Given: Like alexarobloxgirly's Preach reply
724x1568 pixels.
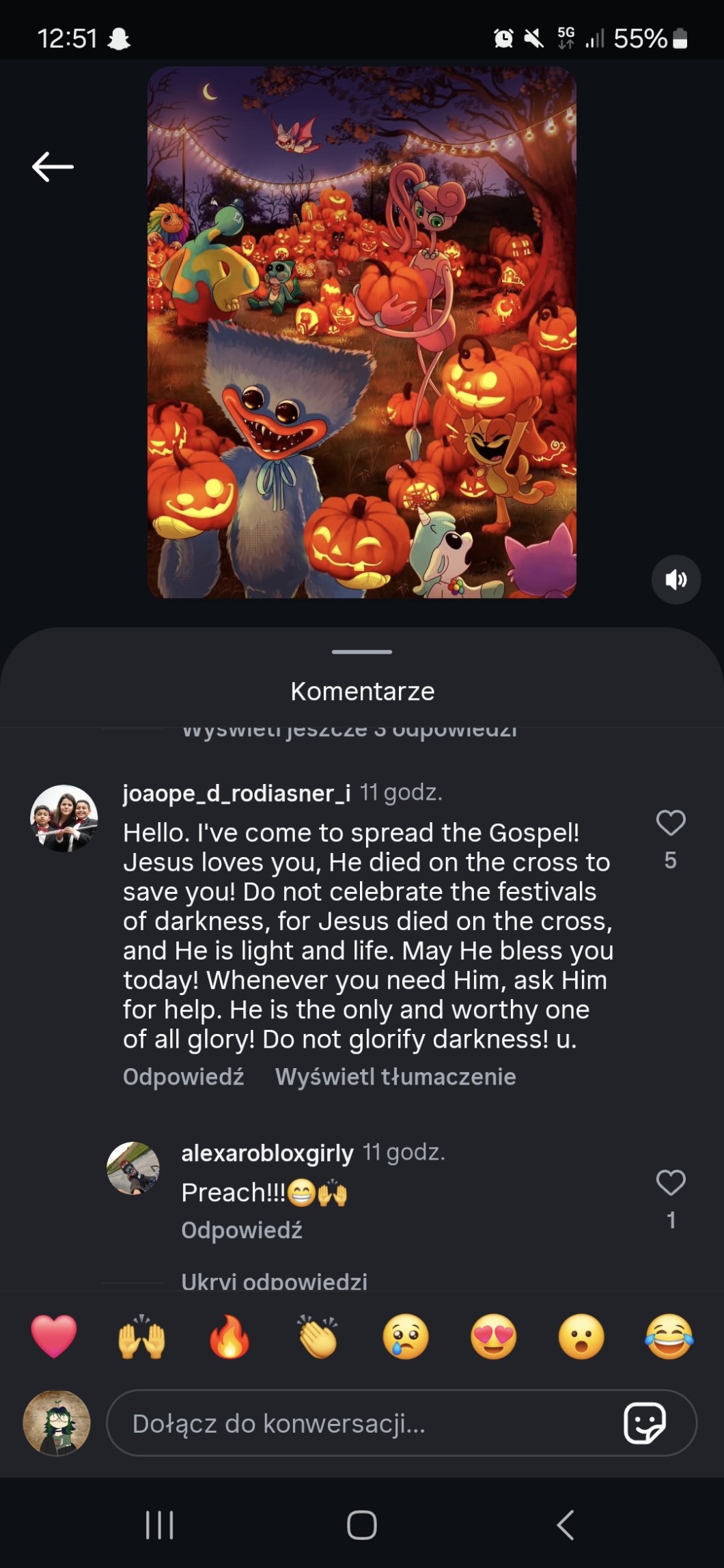Looking at the screenshot, I should click(x=670, y=1183).
